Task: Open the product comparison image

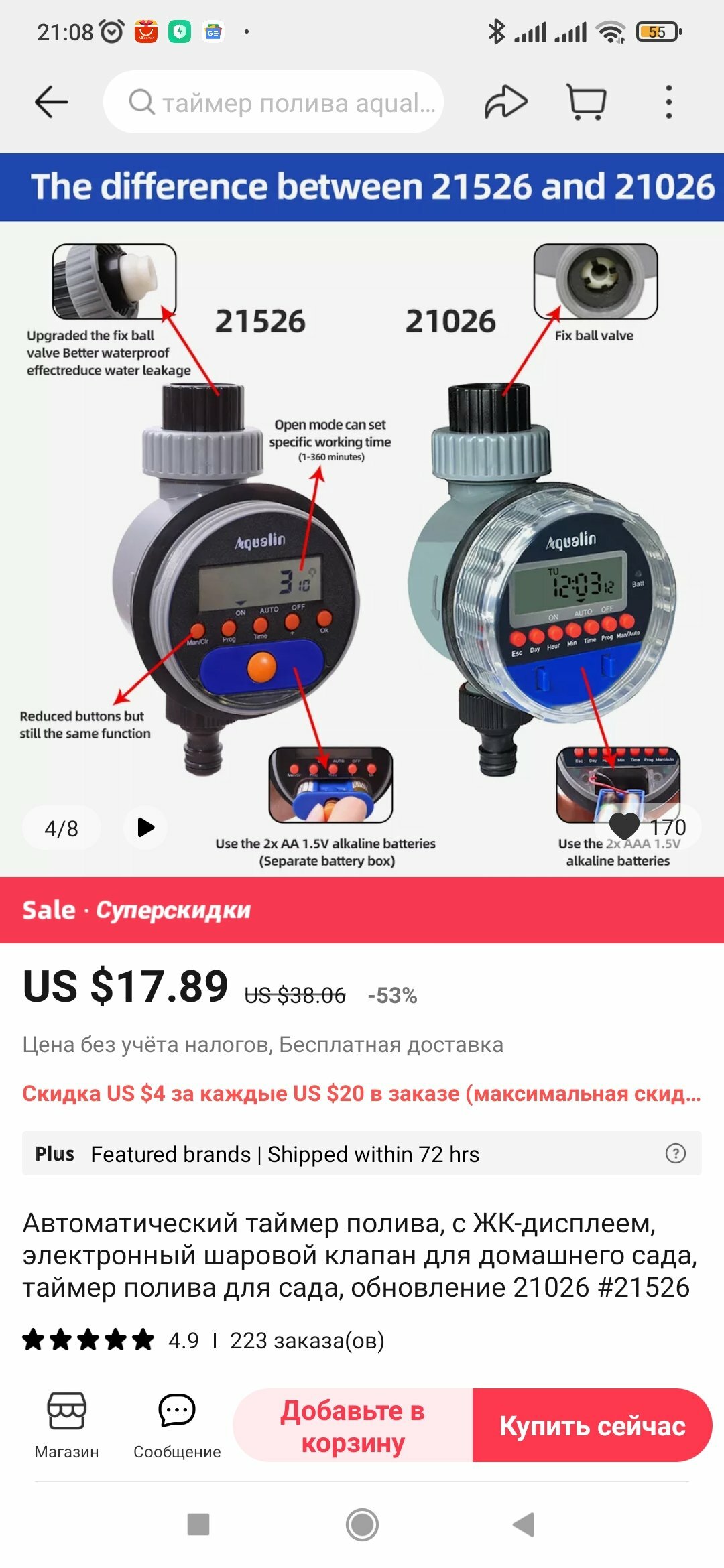Action: point(362,515)
